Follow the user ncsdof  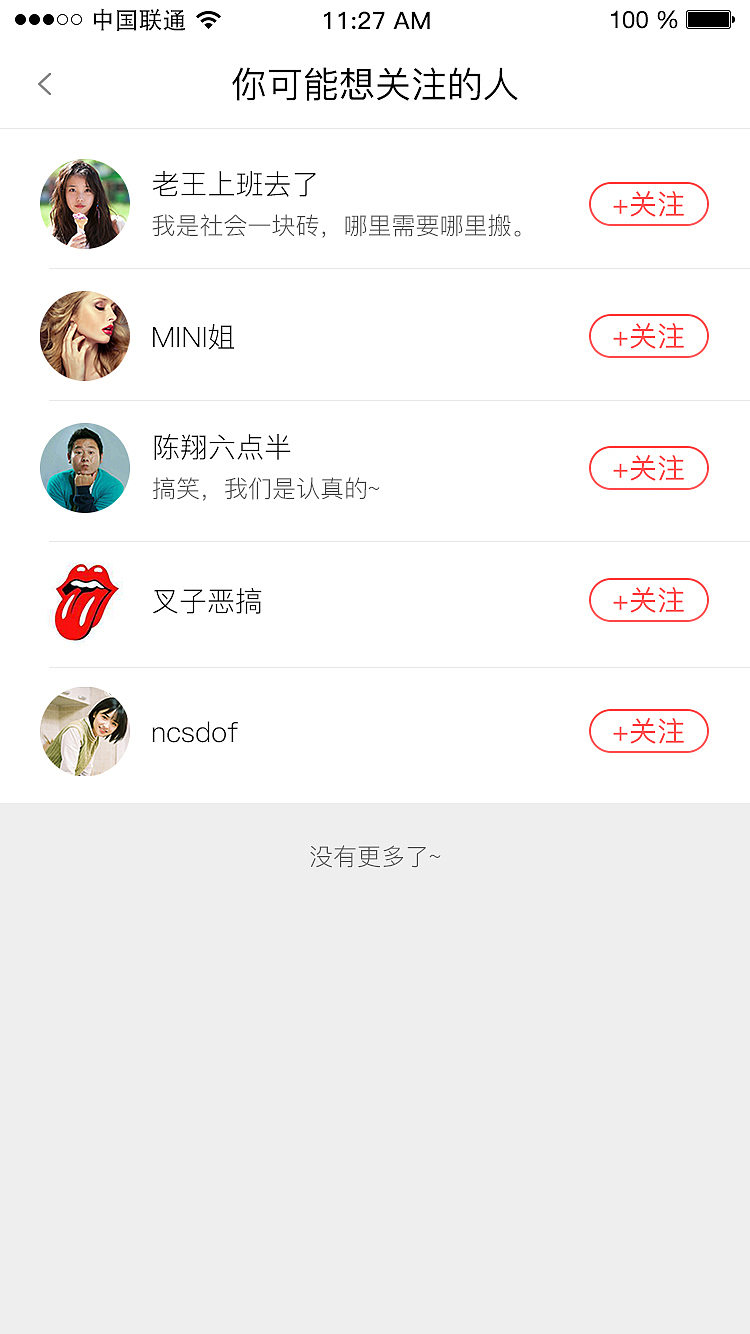(648, 731)
